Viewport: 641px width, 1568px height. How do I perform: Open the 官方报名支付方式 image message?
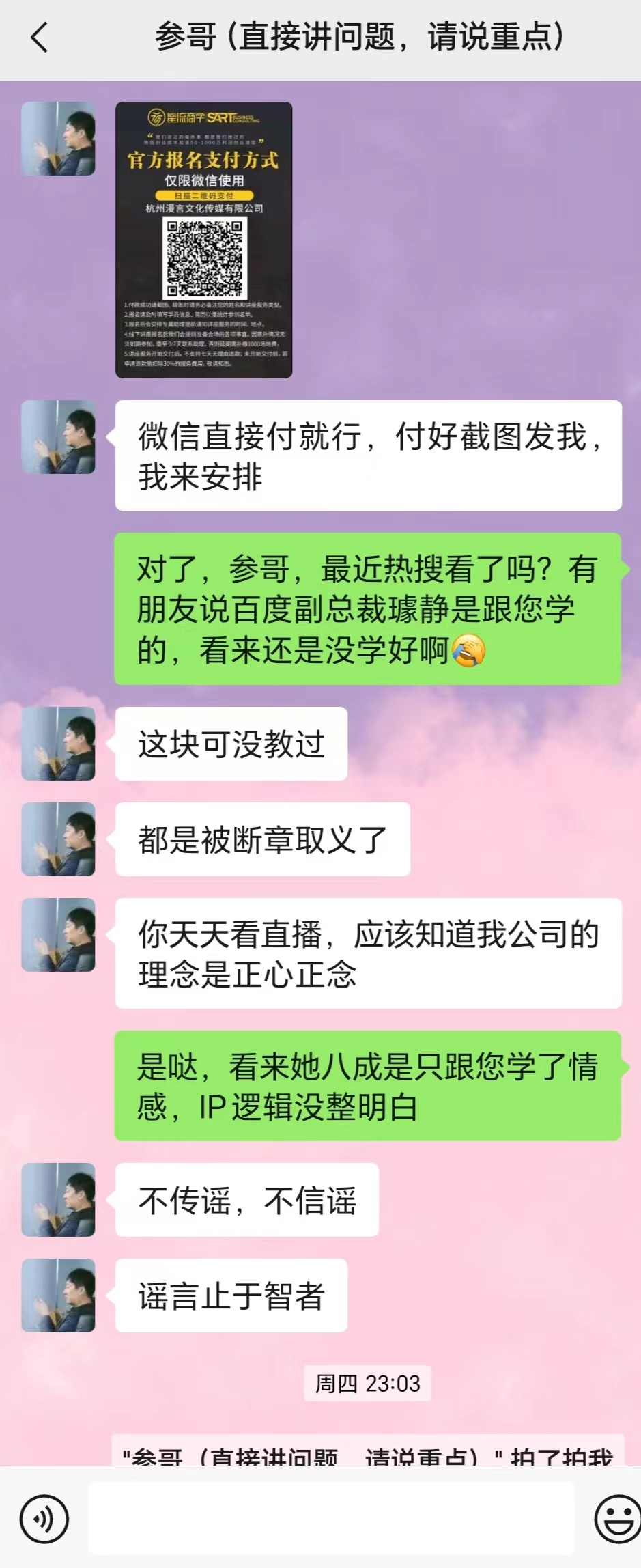tap(203, 240)
